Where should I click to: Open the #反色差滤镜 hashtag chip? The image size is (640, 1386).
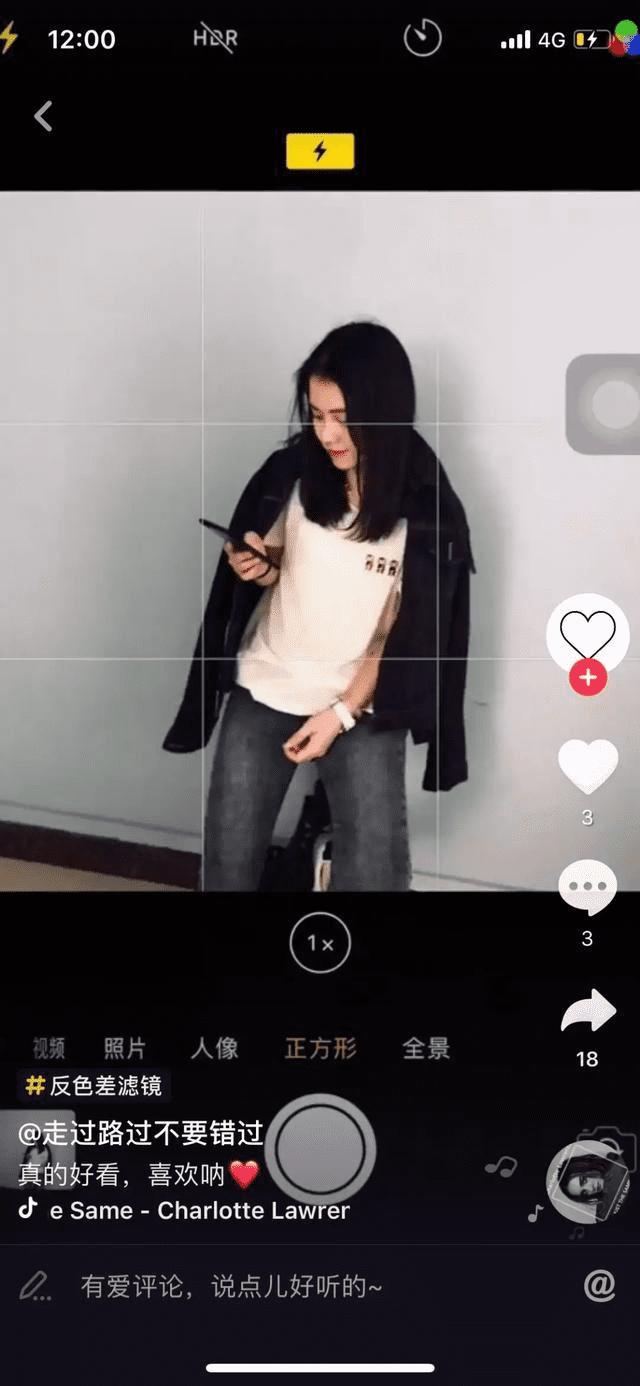[x=94, y=1085]
